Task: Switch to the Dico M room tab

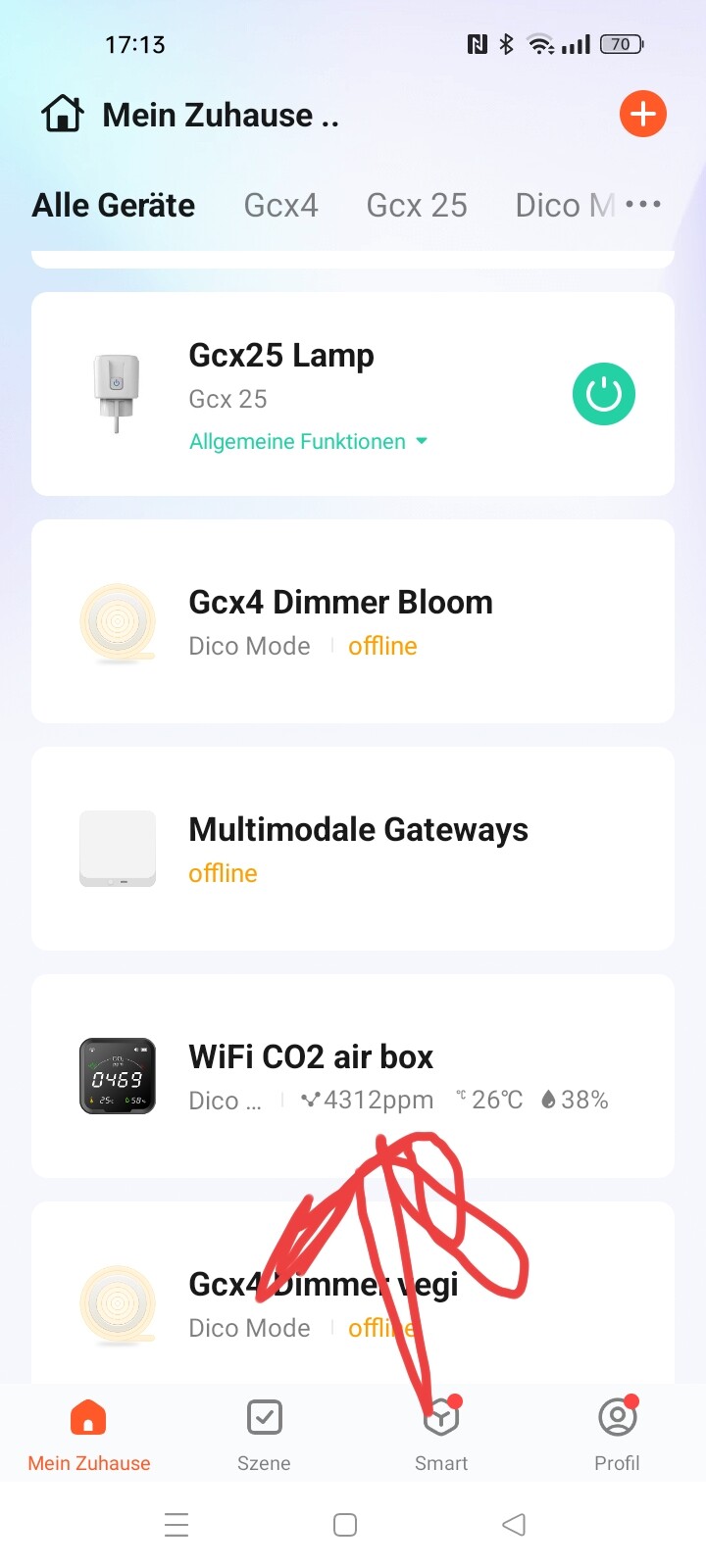Action: (x=565, y=206)
